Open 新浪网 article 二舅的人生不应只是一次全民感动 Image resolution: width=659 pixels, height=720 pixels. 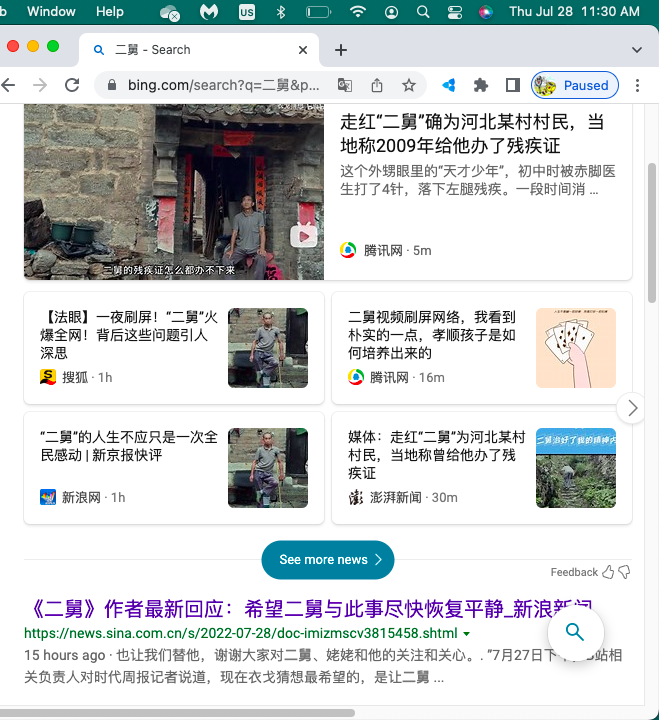[x=125, y=446]
